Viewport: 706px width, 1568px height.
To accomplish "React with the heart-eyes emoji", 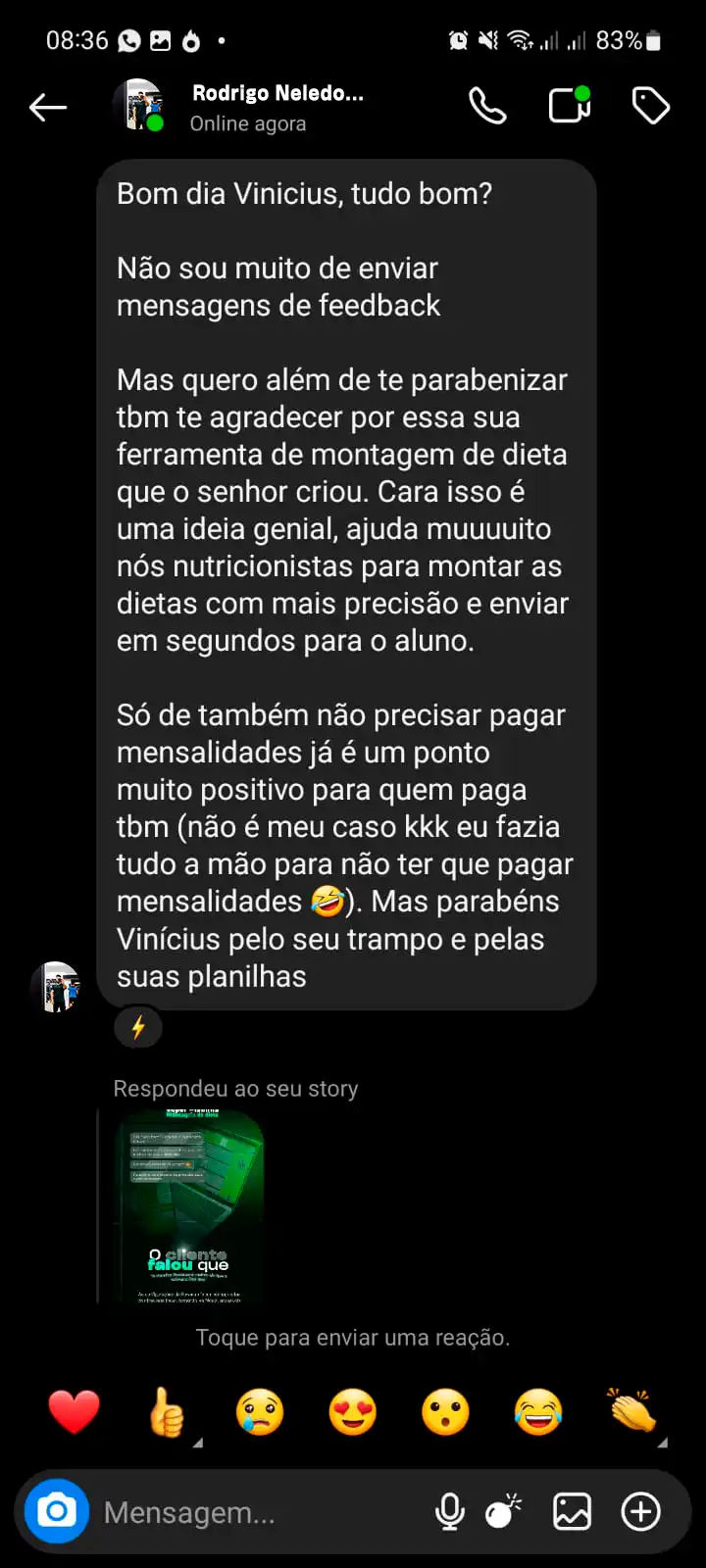I will (353, 1413).
